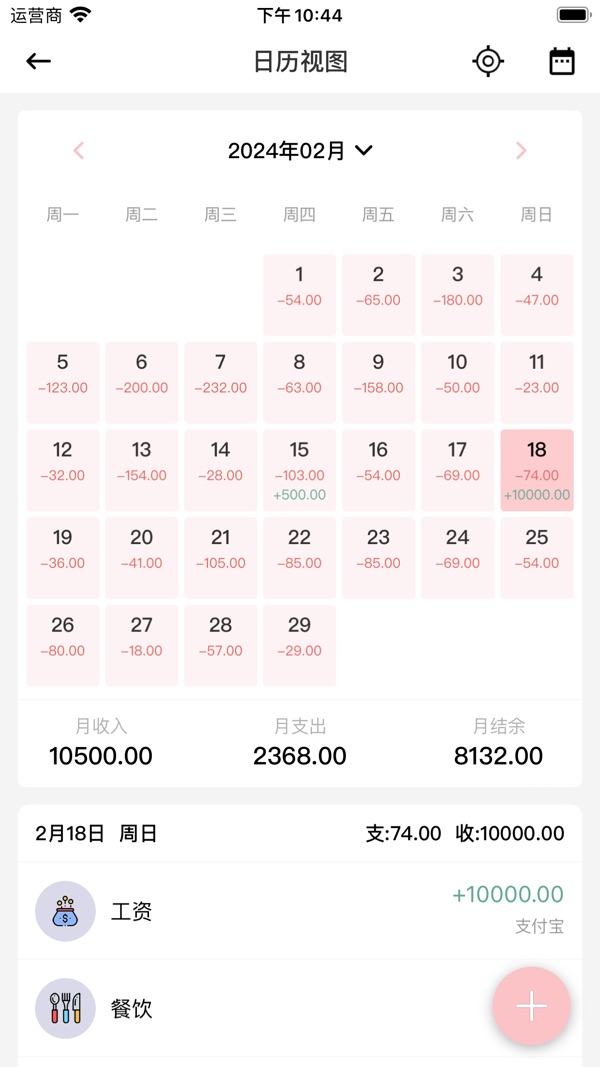Select February 1 in the calendar
The height and width of the screenshot is (1067, 600).
(299, 295)
